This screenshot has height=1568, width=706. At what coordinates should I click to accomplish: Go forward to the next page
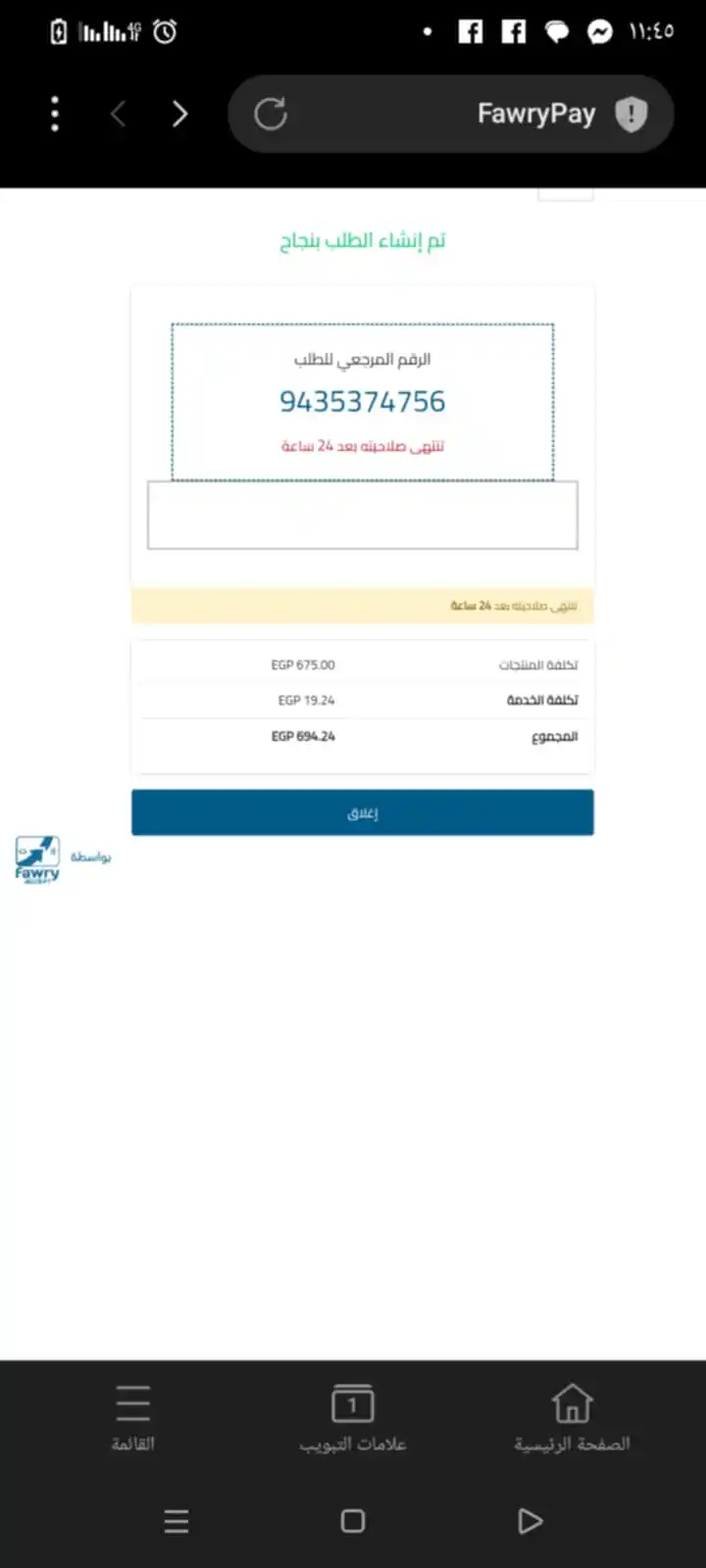pyautogui.click(x=179, y=114)
